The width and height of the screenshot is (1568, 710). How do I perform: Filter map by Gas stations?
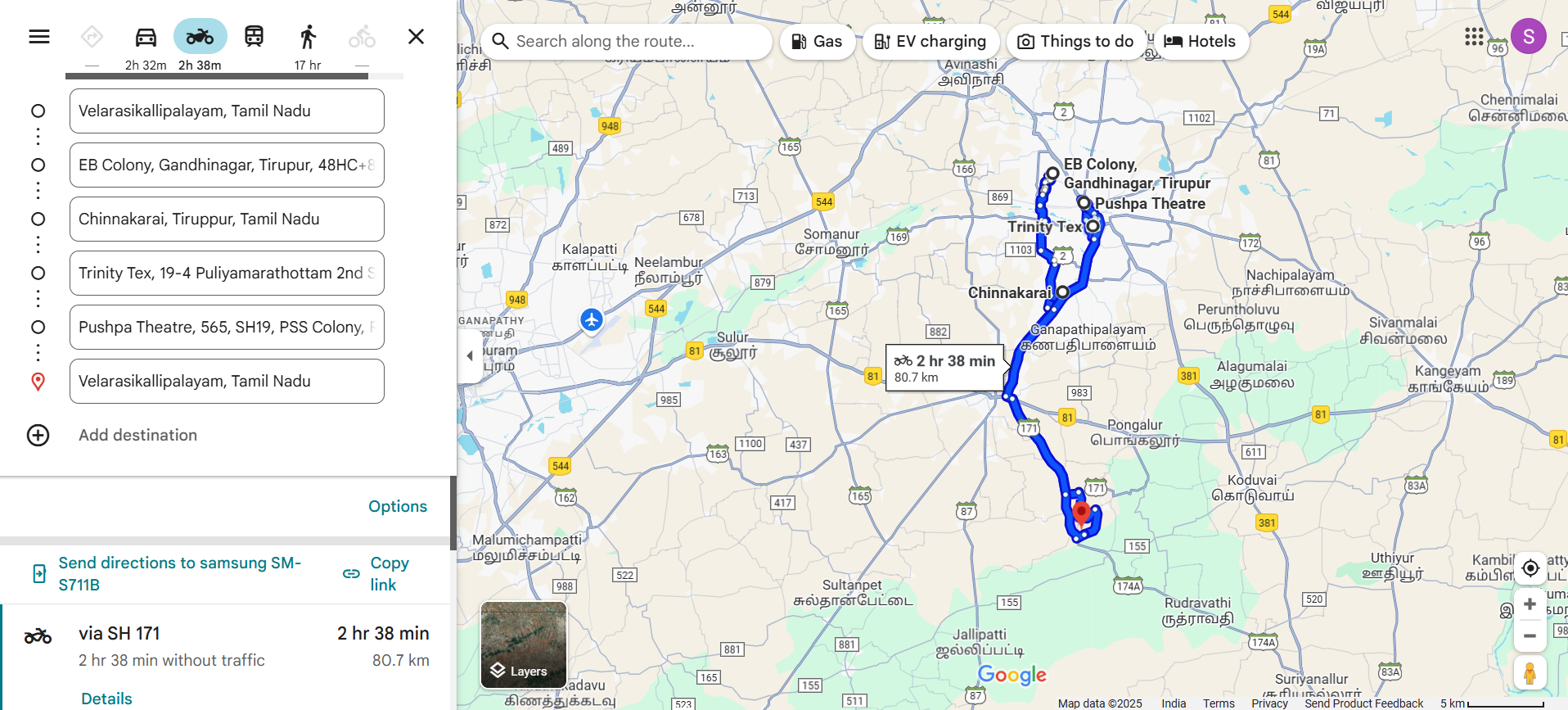coord(817,42)
